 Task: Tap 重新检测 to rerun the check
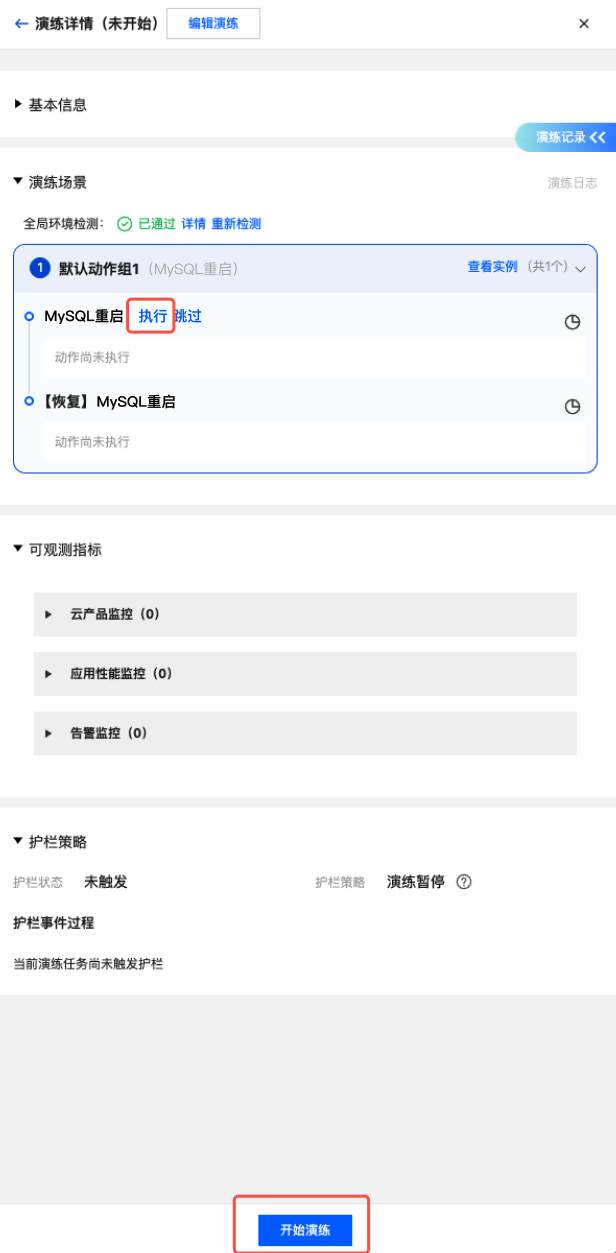236,224
